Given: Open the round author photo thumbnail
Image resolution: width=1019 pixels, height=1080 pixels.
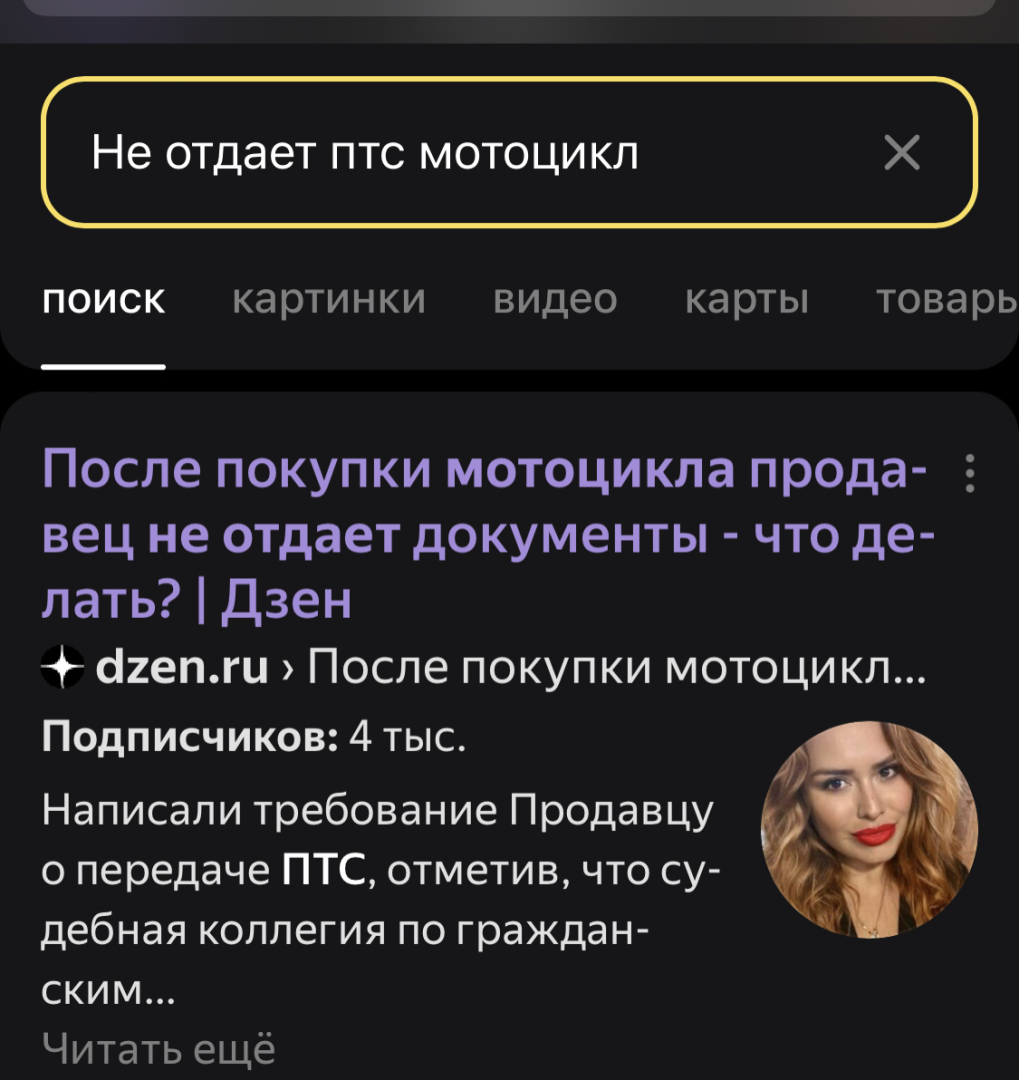Looking at the screenshot, I should (x=869, y=830).
